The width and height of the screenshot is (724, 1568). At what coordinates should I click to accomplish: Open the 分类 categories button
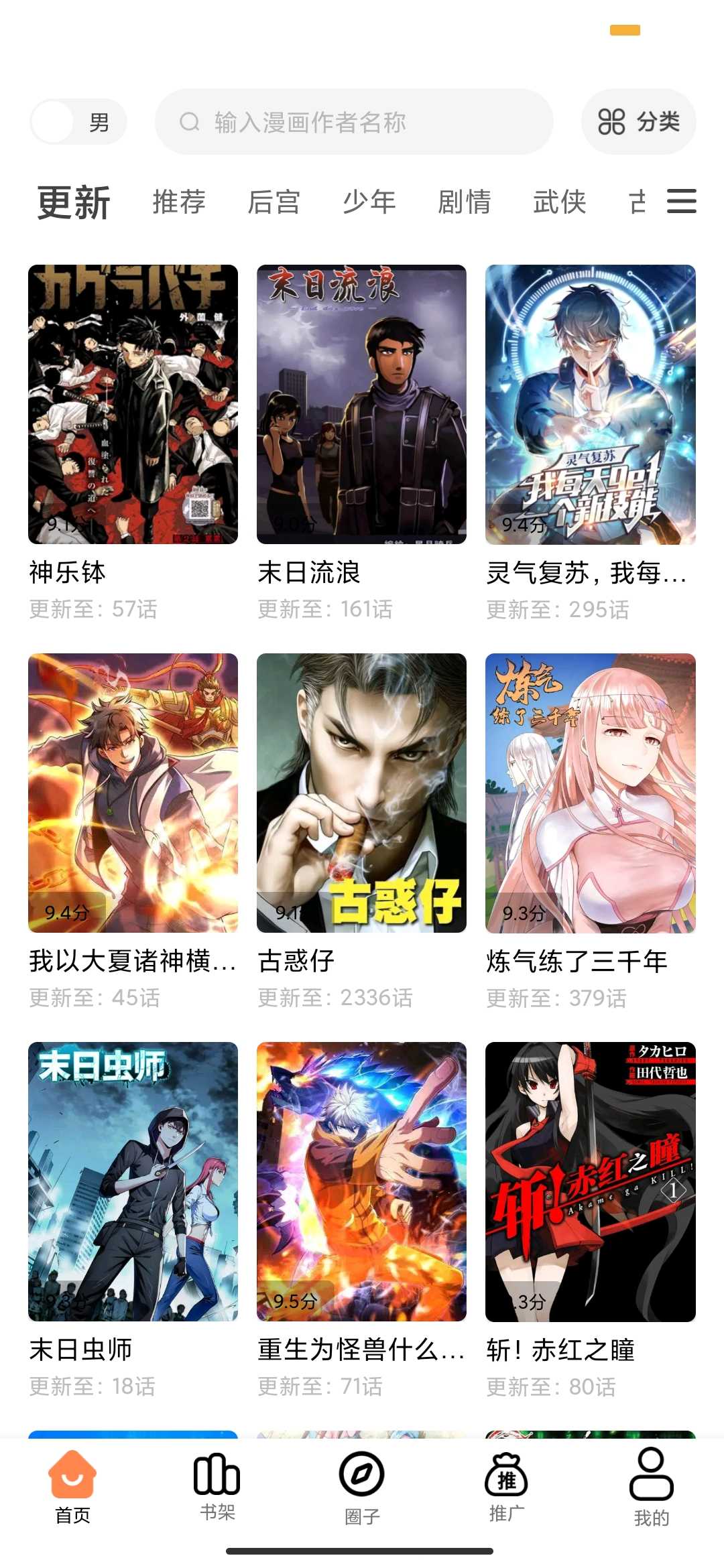(638, 122)
